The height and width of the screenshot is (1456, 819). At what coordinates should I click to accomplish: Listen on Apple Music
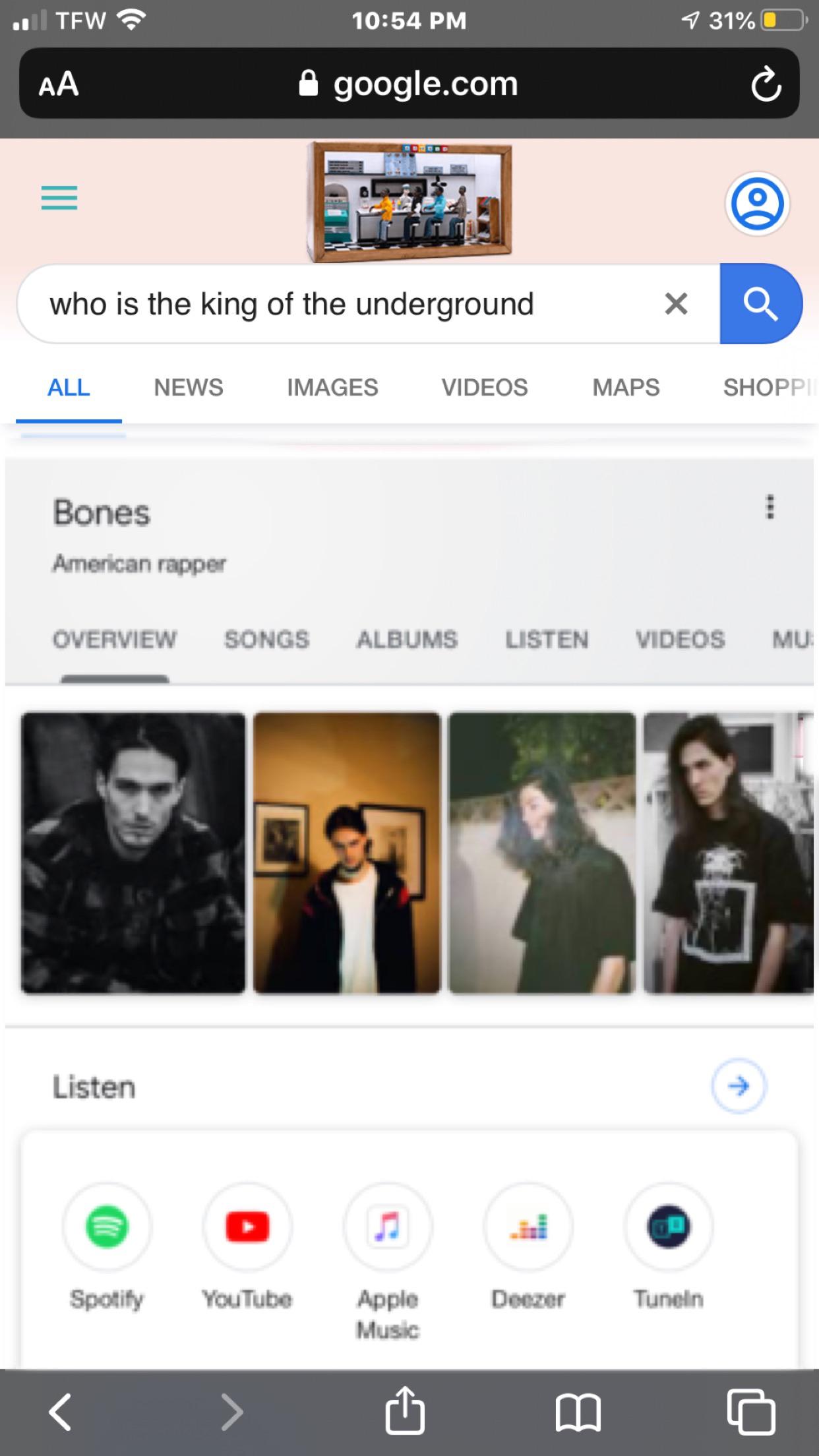[388, 1228]
